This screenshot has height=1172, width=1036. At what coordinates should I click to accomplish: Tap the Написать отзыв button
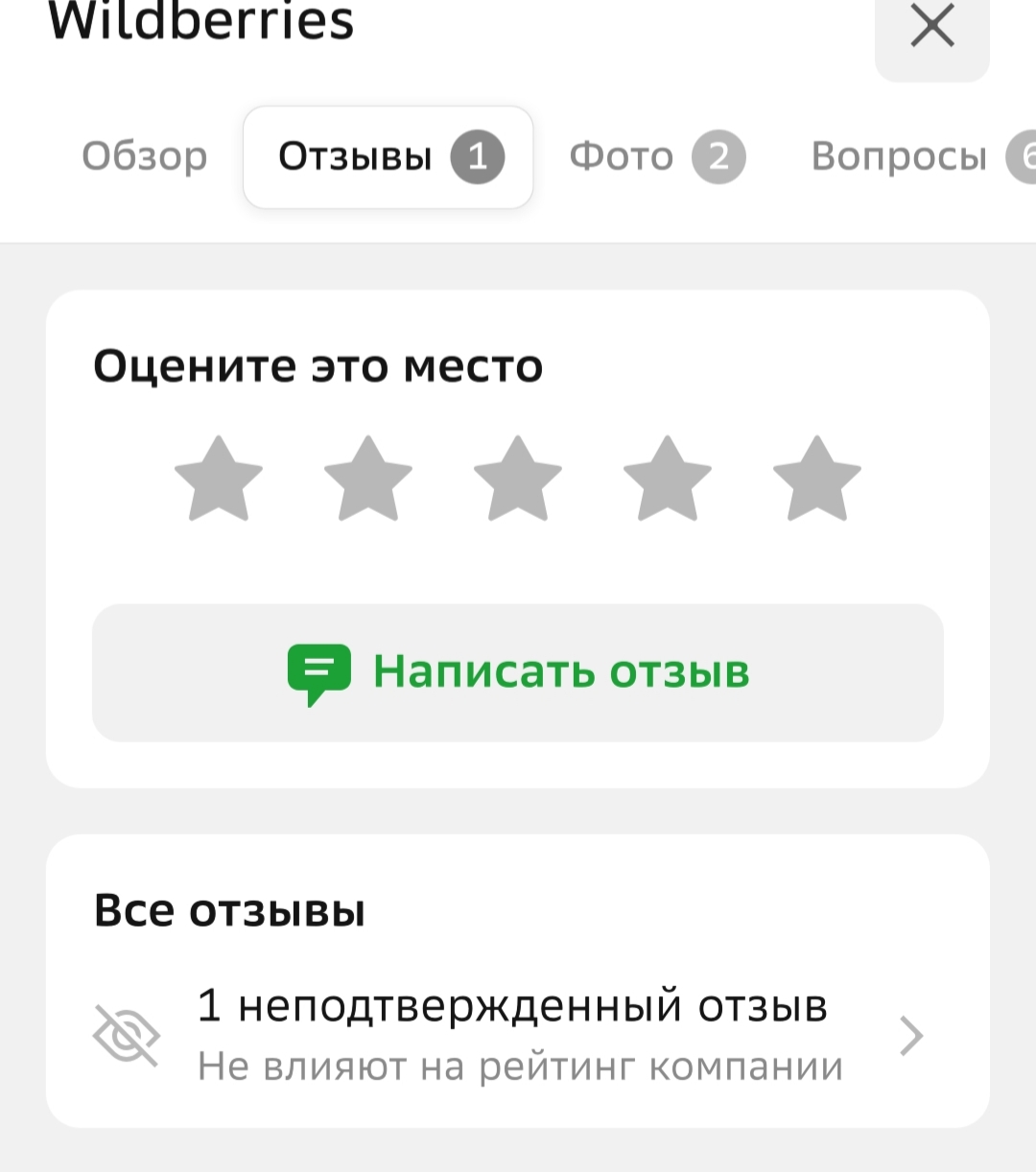pos(518,672)
